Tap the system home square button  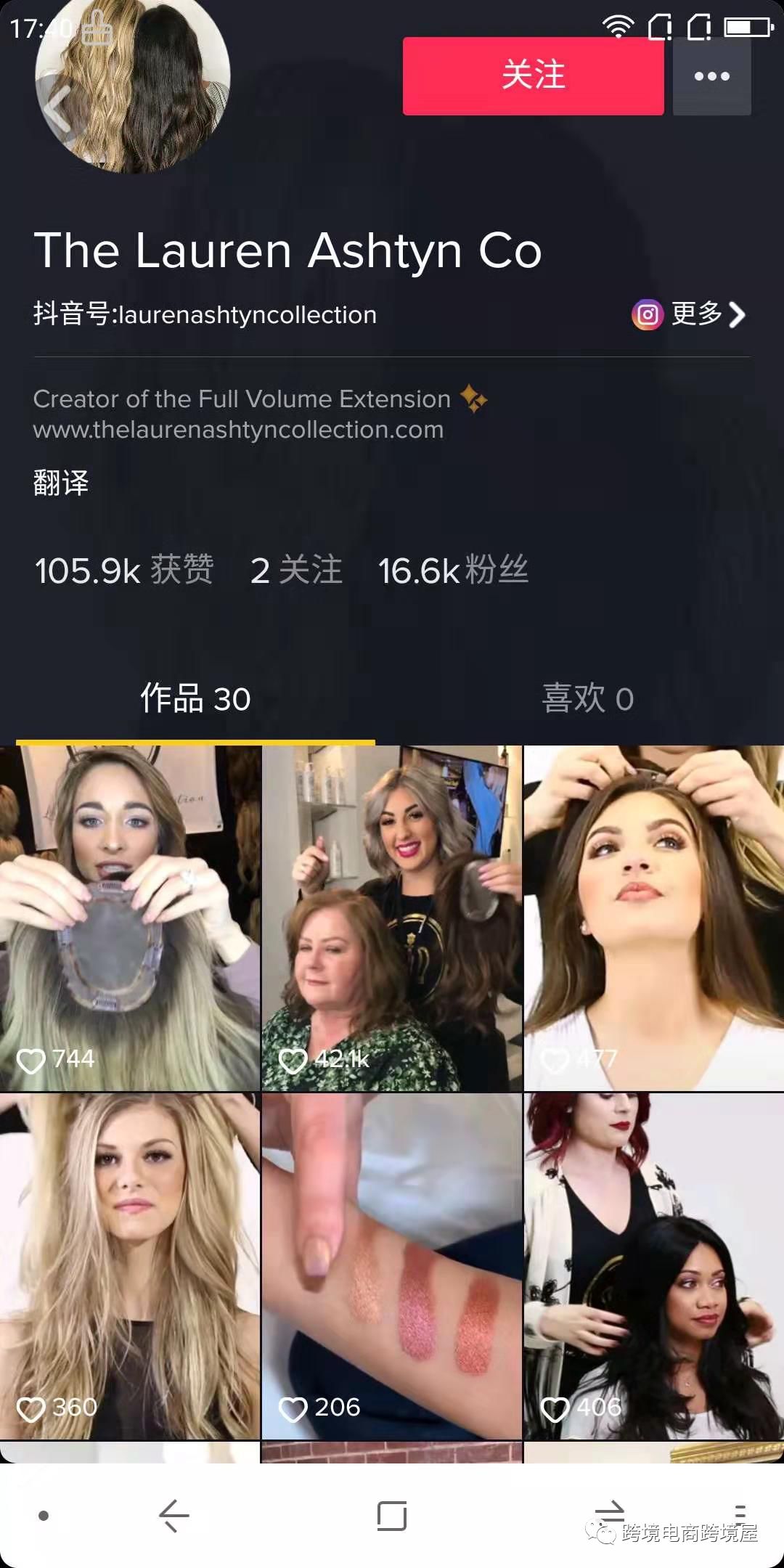(391, 1516)
